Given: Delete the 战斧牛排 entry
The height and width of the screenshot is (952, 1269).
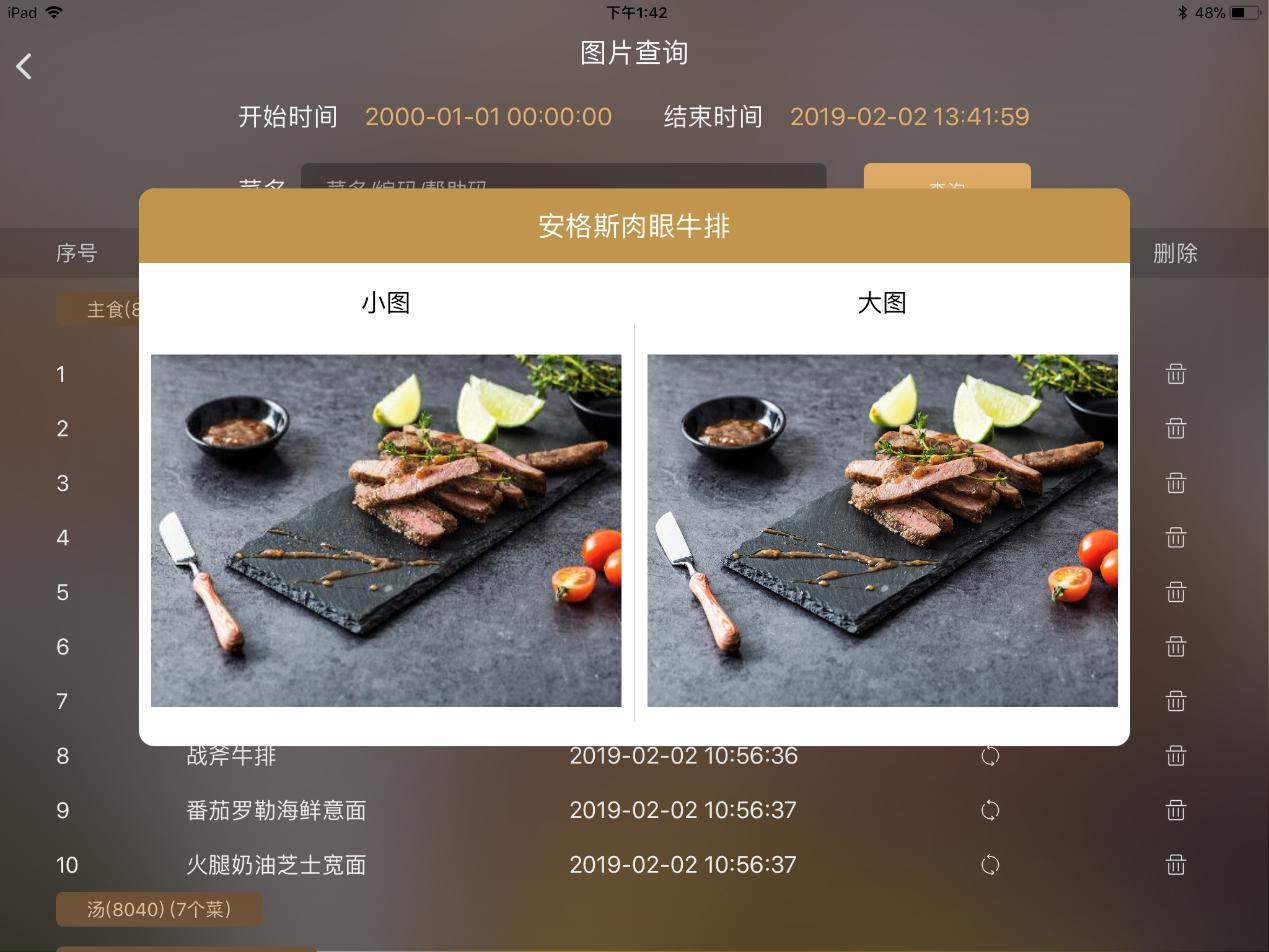Looking at the screenshot, I should coord(1176,756).
